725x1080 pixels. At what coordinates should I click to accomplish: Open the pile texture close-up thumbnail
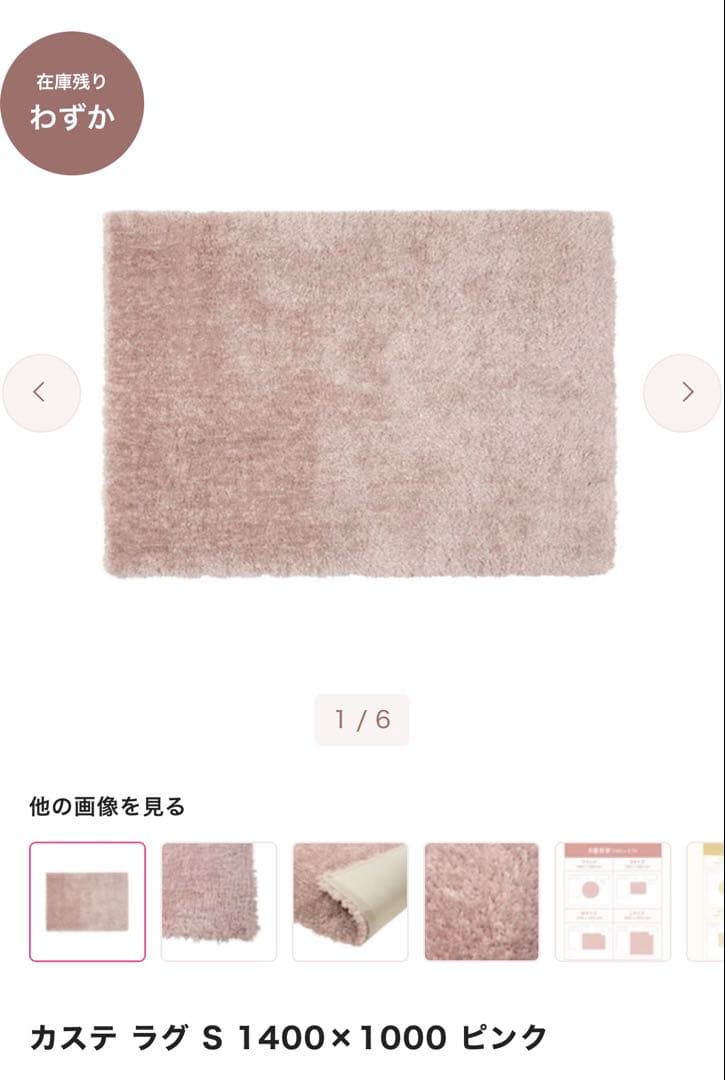point(482,901)
